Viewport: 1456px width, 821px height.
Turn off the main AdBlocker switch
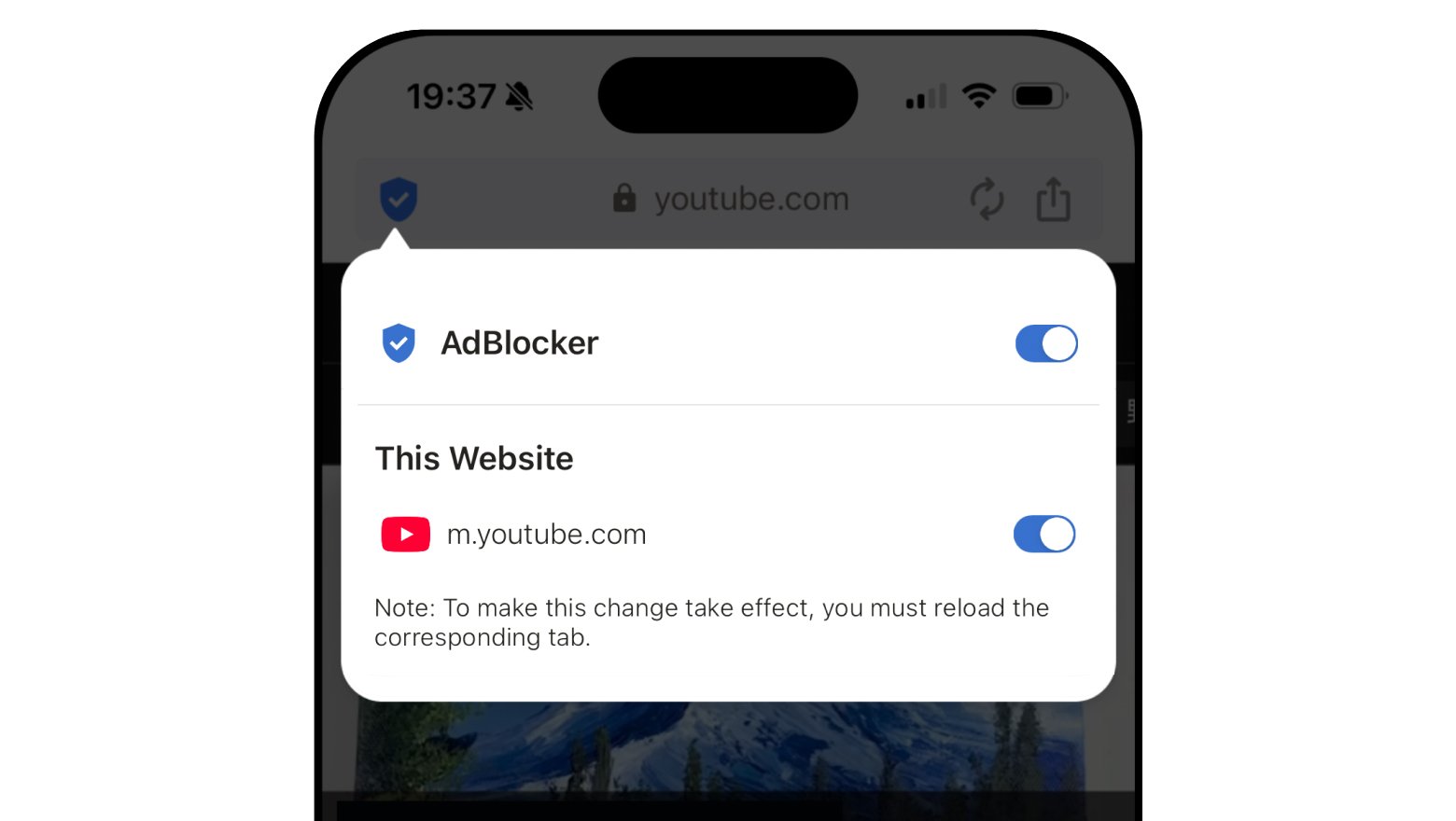click(x=1045, y=343)
